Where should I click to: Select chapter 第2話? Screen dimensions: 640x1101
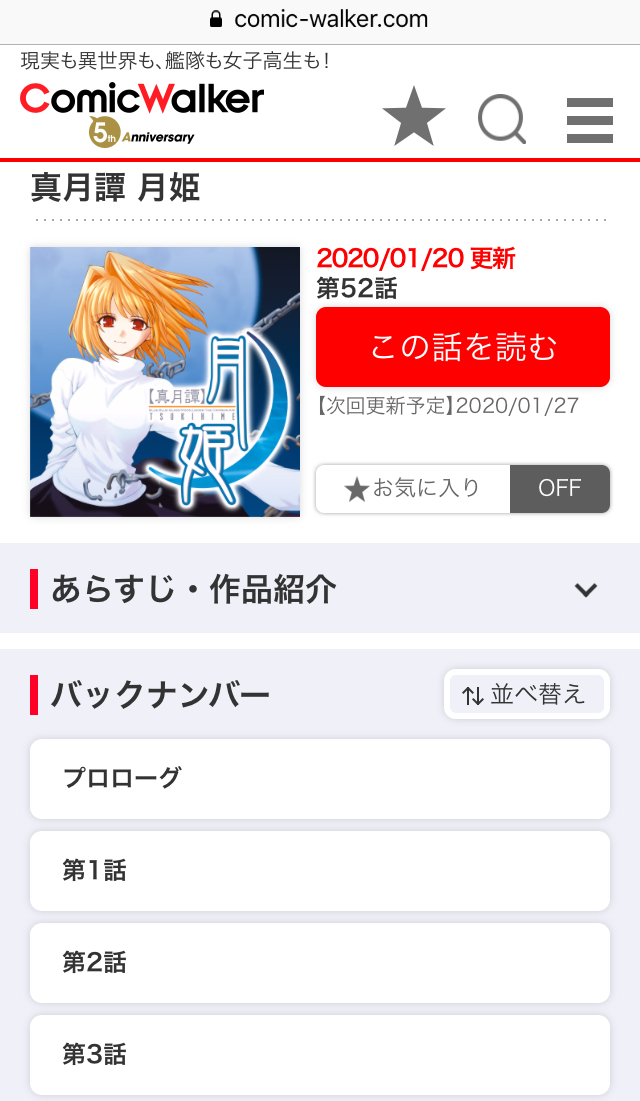pyautogui.click(x=320, y=963)
